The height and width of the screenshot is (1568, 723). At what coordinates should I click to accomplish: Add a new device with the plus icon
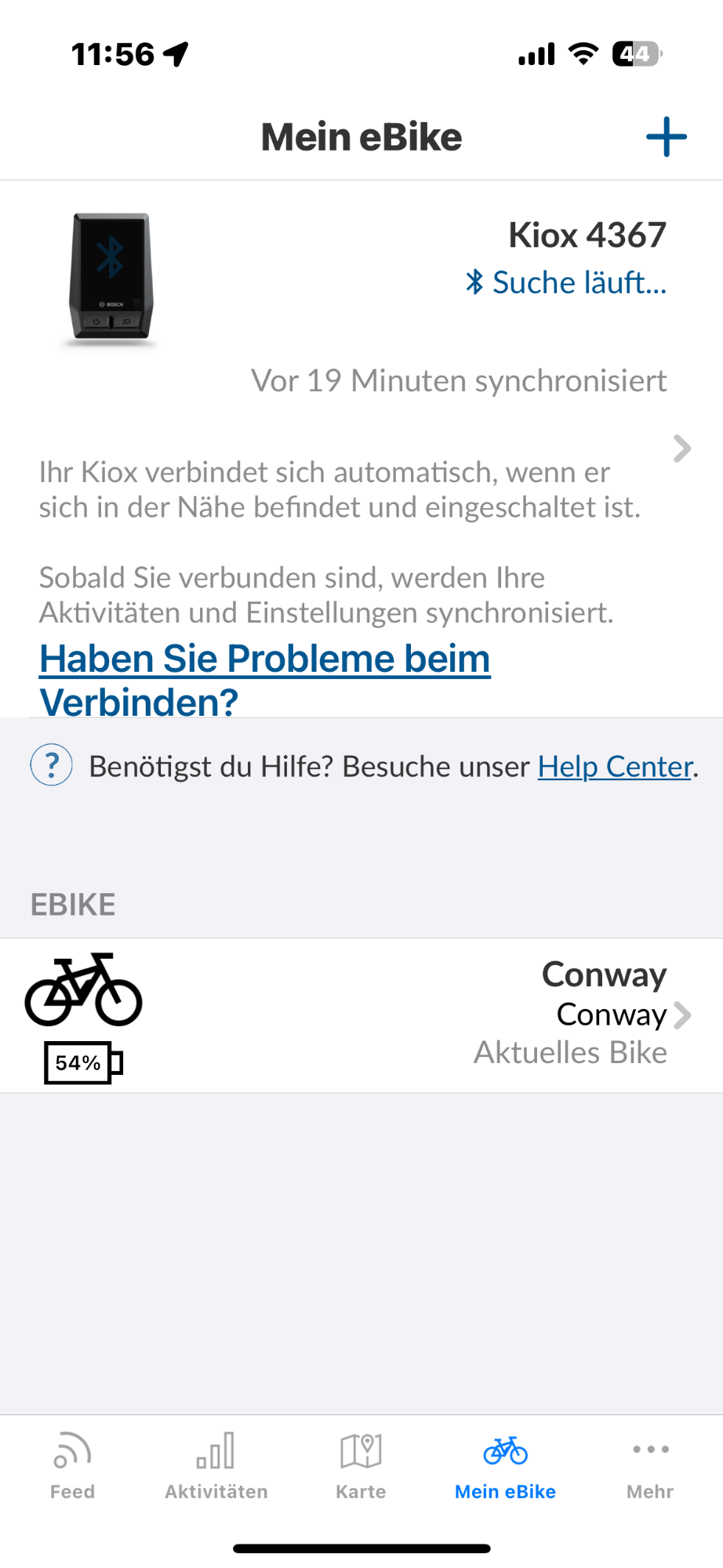click(666, 137)
